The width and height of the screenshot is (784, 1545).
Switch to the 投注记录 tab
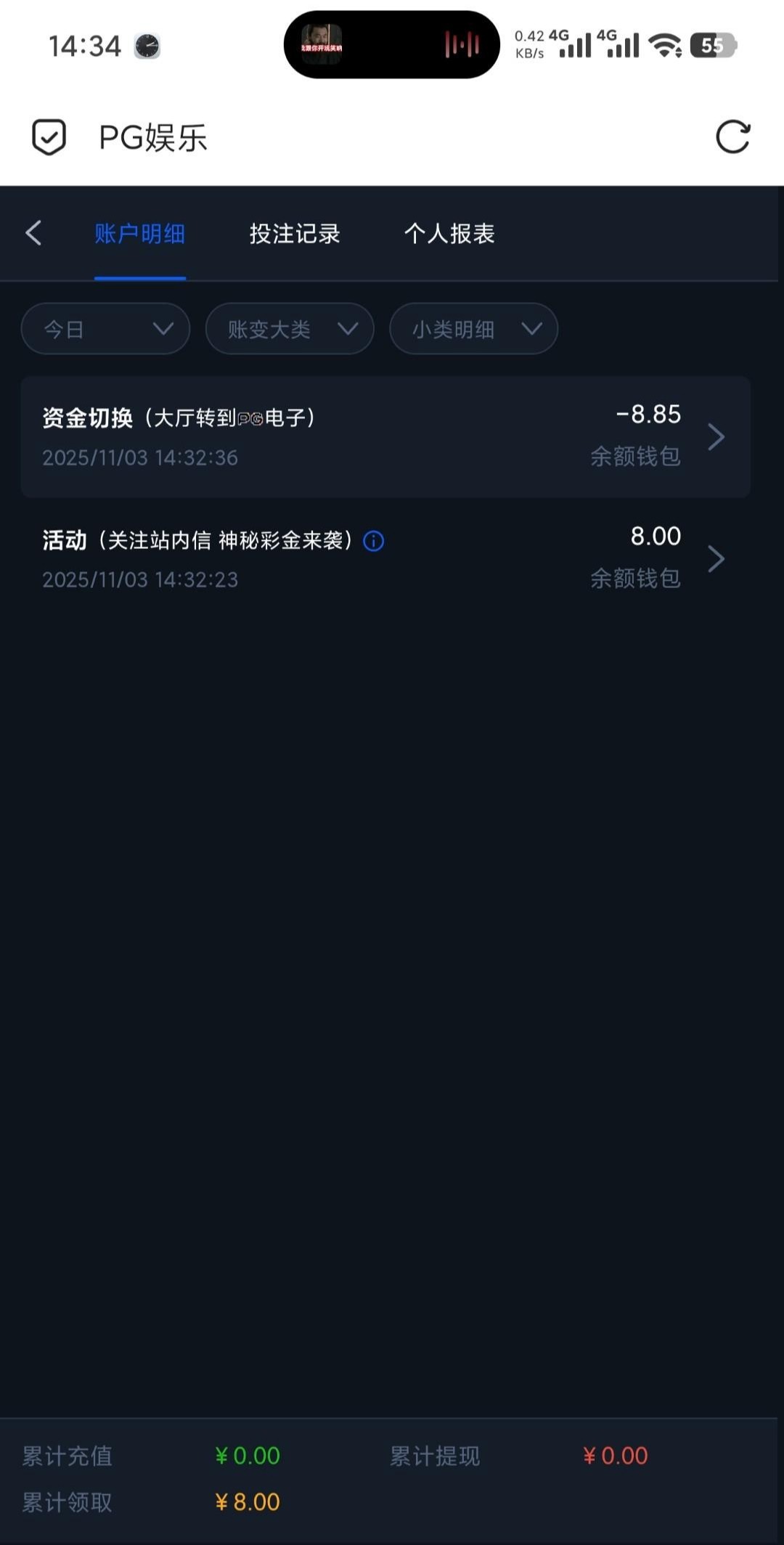[295, 234]
